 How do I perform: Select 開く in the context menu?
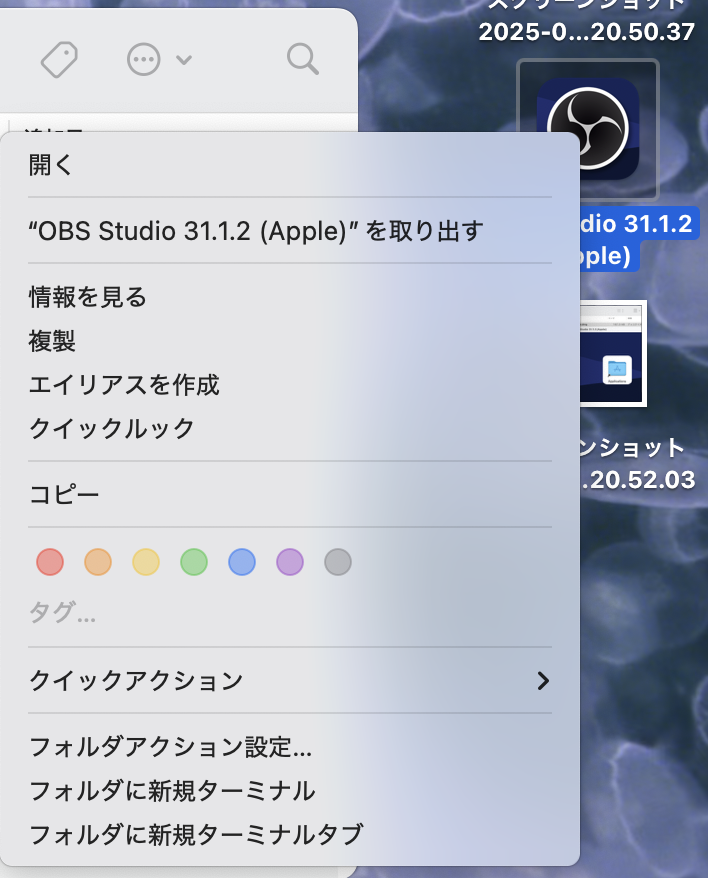52,165
